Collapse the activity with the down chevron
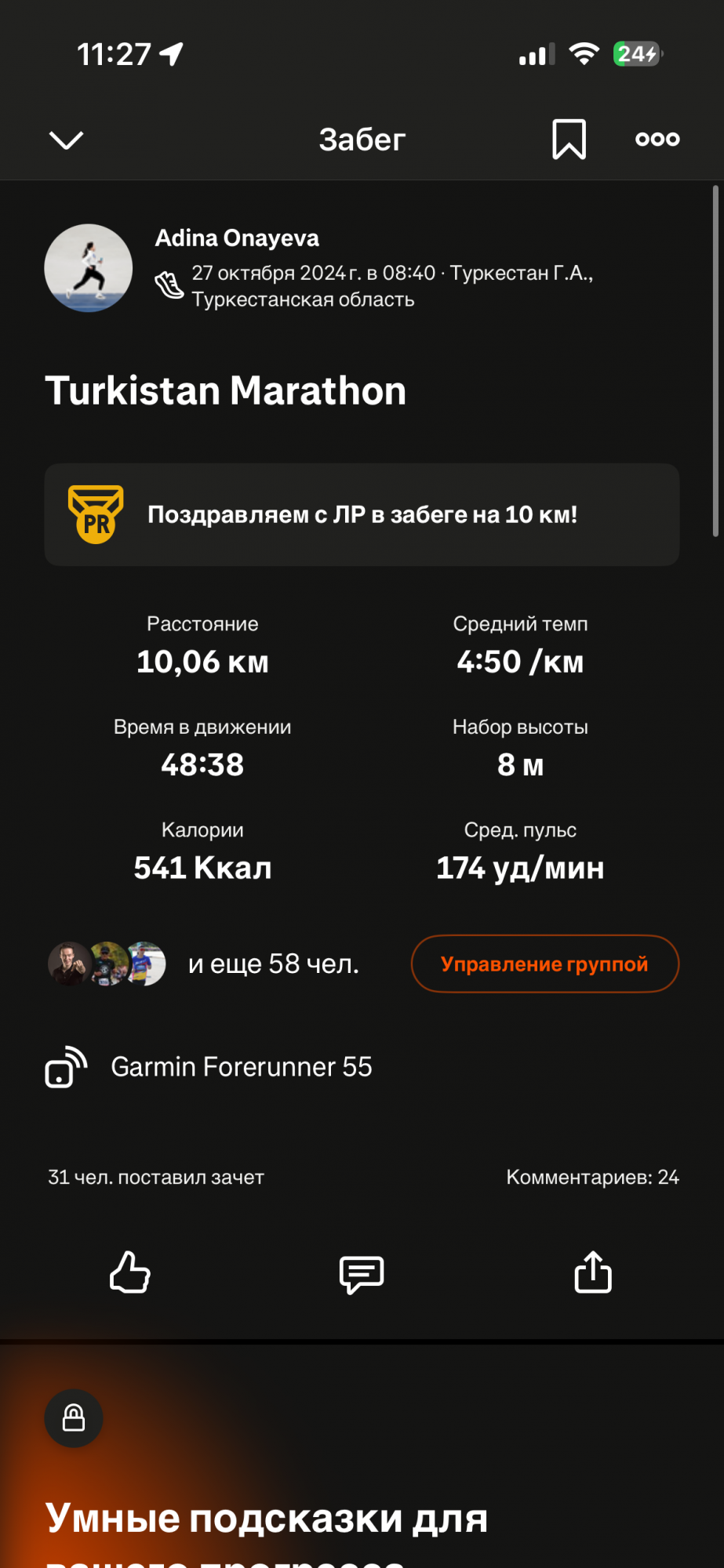Image resolution: width=724 pixels, height=1568 pixels. coord(66,140)
